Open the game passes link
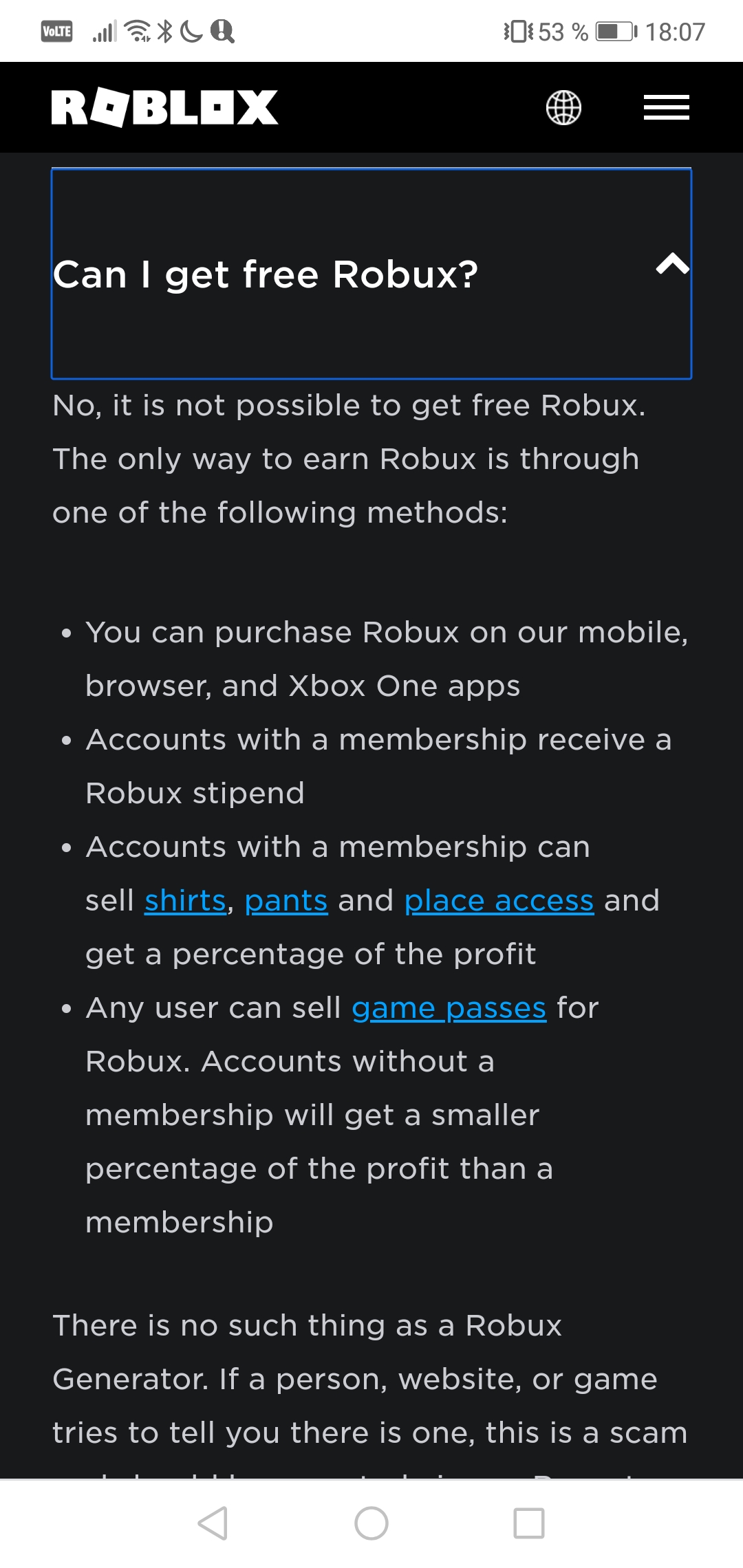 point(449,1009)
